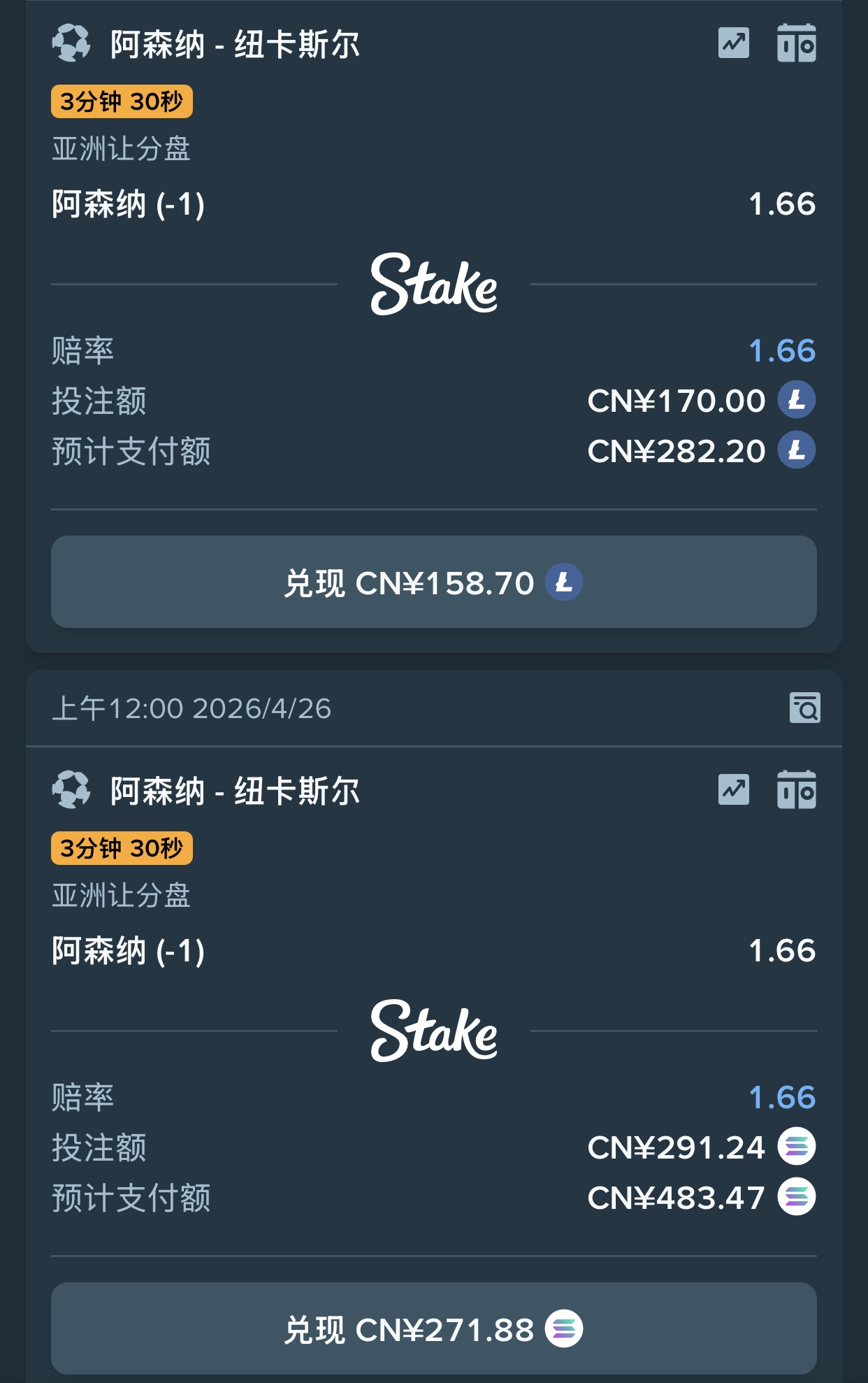Image resolution: width=868 pixels, height=1383 pixels.
Task: Open live scoreboard for the CN¥170.00 bet
Action: coord(796,43)
